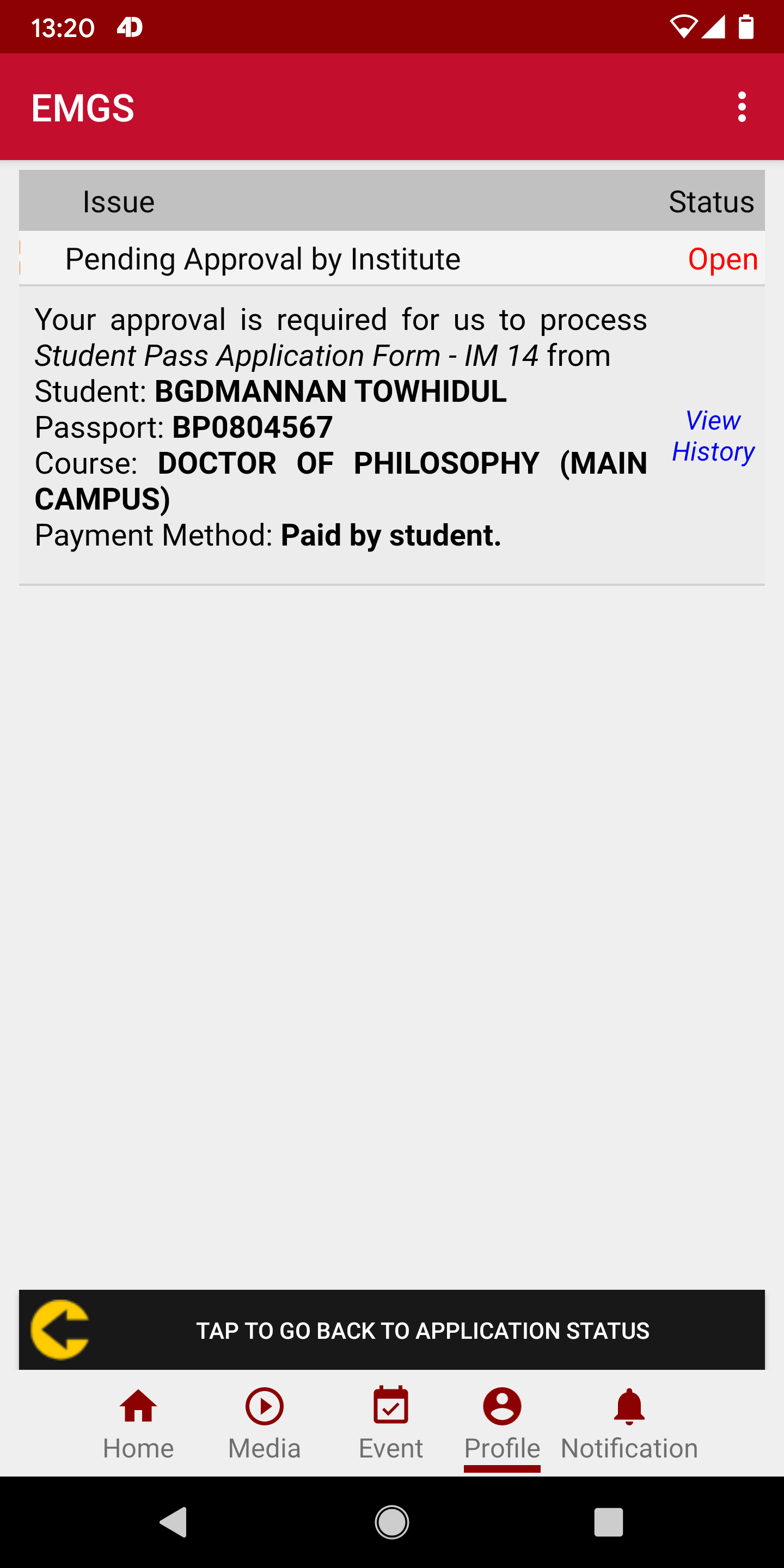Image resolution: width=784 pixels, height=1568 pixels.
Task: Tap the system back button
Action: click(174, 1522)
